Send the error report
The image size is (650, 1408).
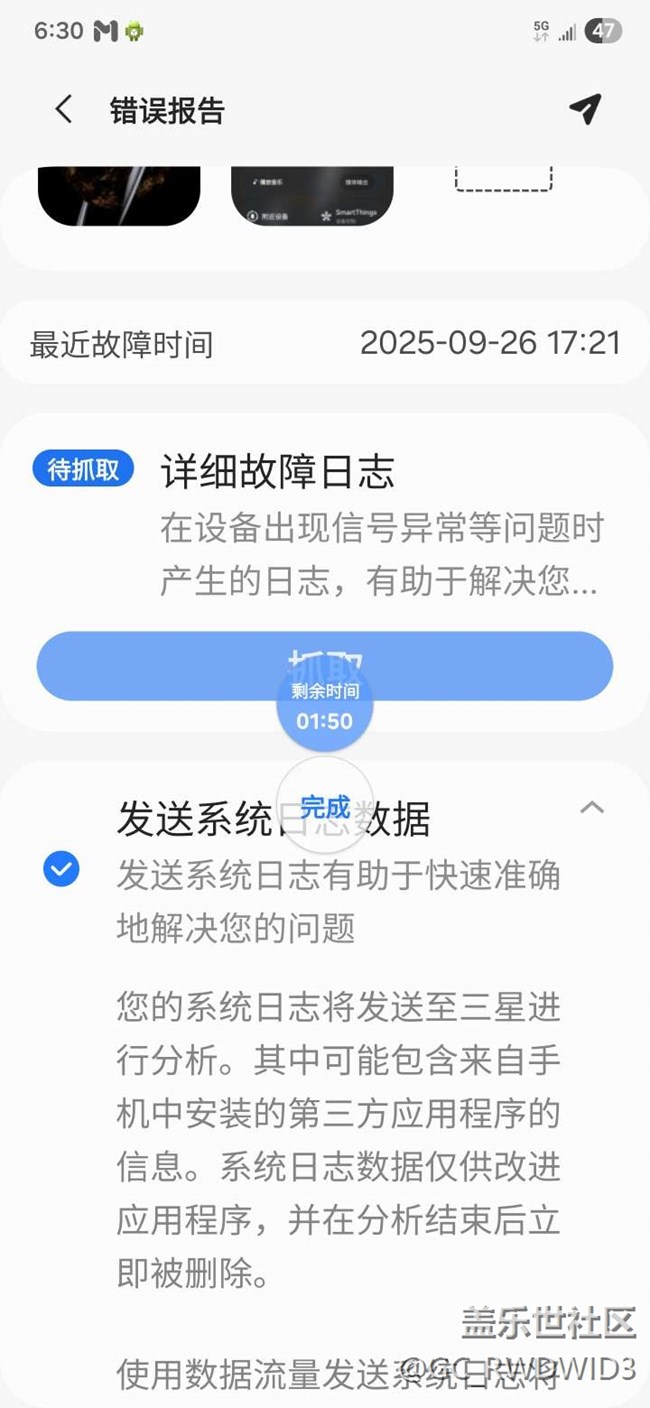585,109
